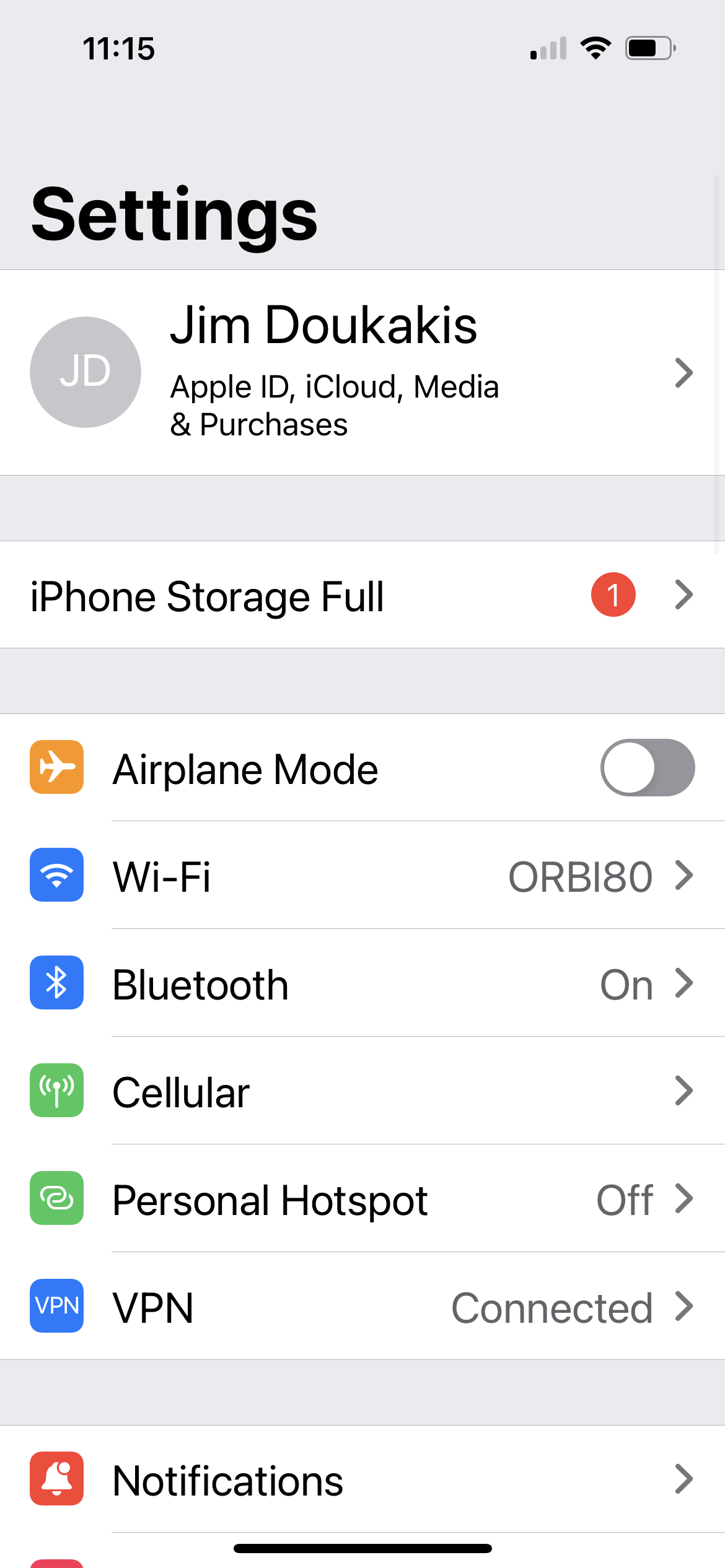Viewport: 725px width, 1568px height.
Task: Toggle Airplane Mode on
Action: click(x=647, y=768)
